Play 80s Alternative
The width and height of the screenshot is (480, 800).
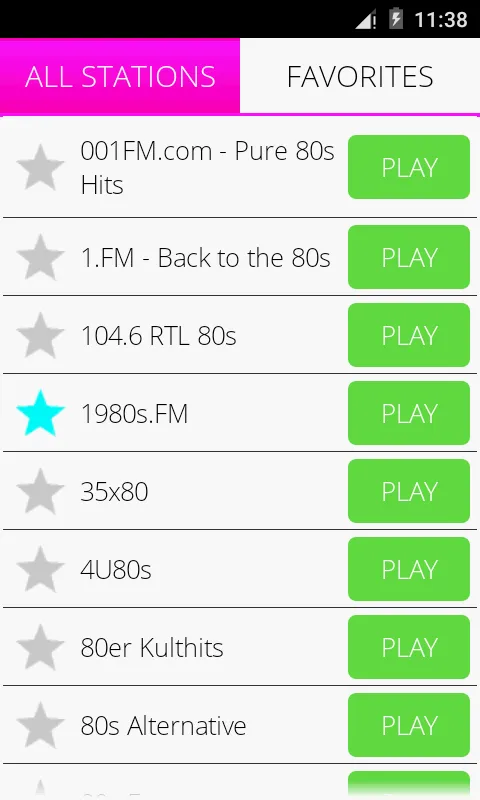pos(409,725)
